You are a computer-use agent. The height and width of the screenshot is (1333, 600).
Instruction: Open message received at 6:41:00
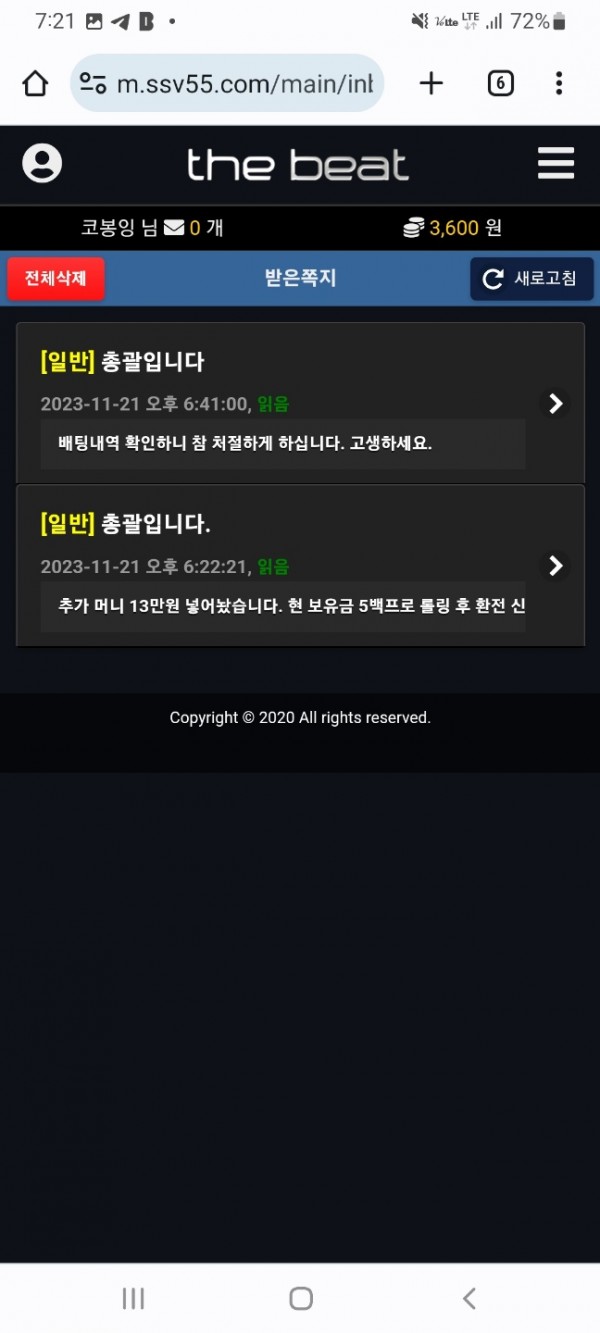tap(556, 403)
